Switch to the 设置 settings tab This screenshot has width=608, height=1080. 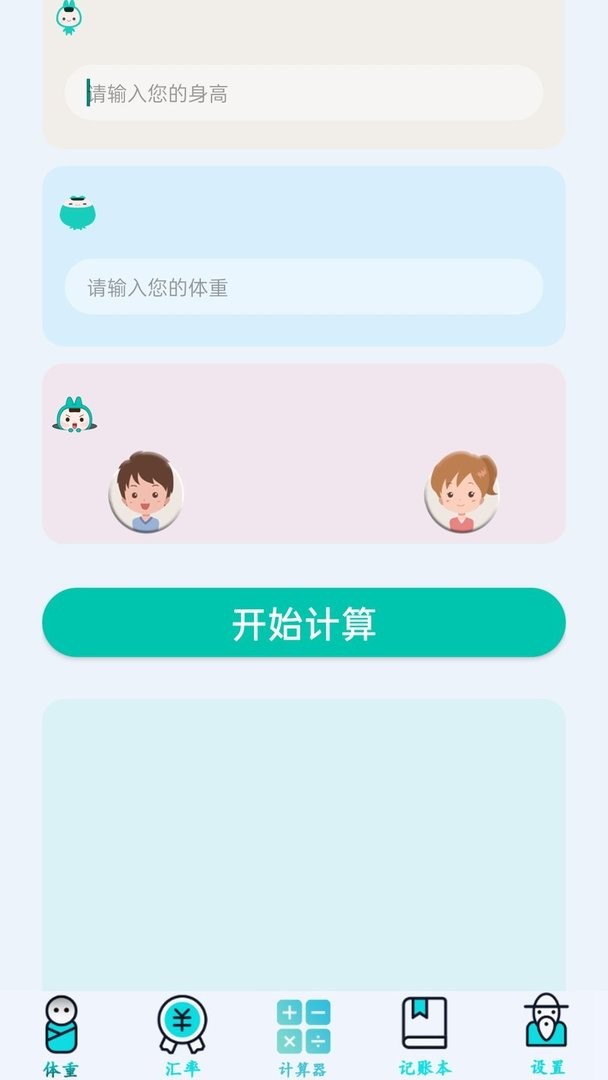[x=546, y=1035]
